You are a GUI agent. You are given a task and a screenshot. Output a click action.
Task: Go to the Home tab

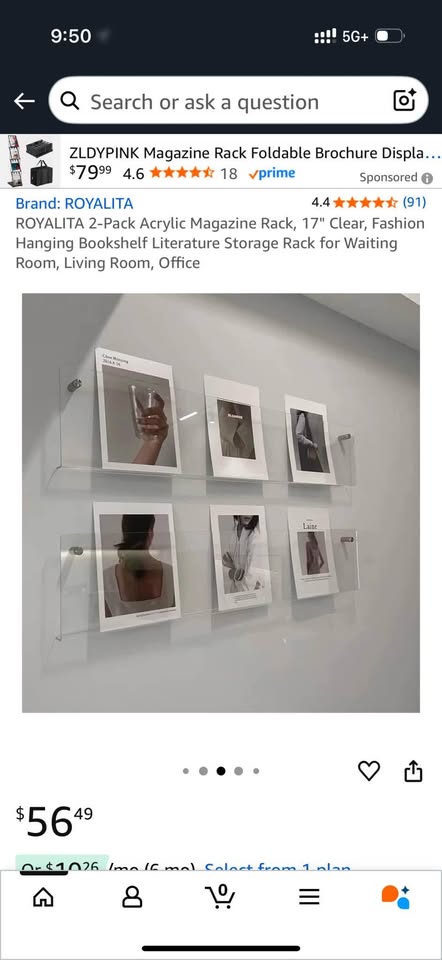(42, 897)
